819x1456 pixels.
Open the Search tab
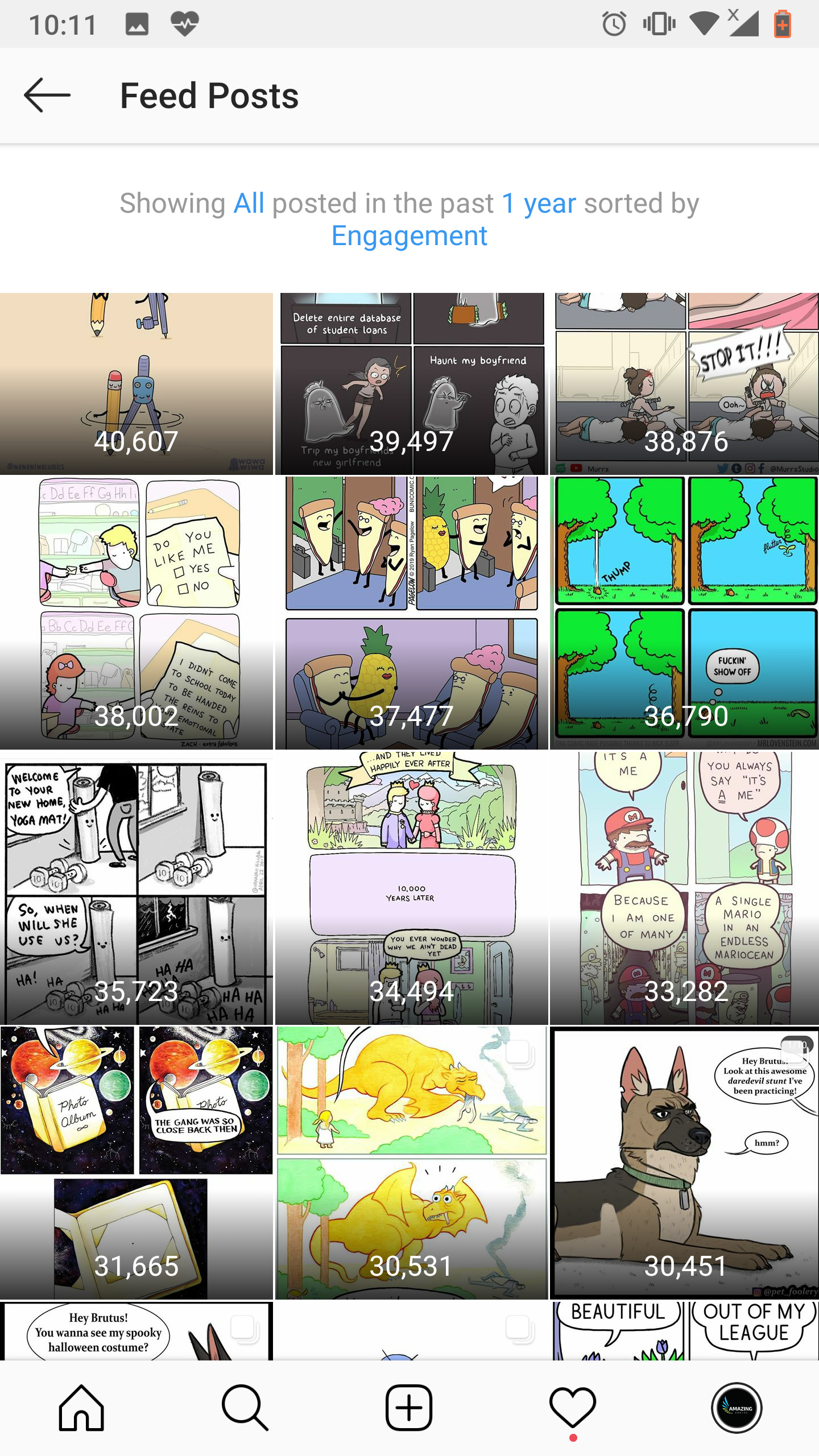[245, 1408]
